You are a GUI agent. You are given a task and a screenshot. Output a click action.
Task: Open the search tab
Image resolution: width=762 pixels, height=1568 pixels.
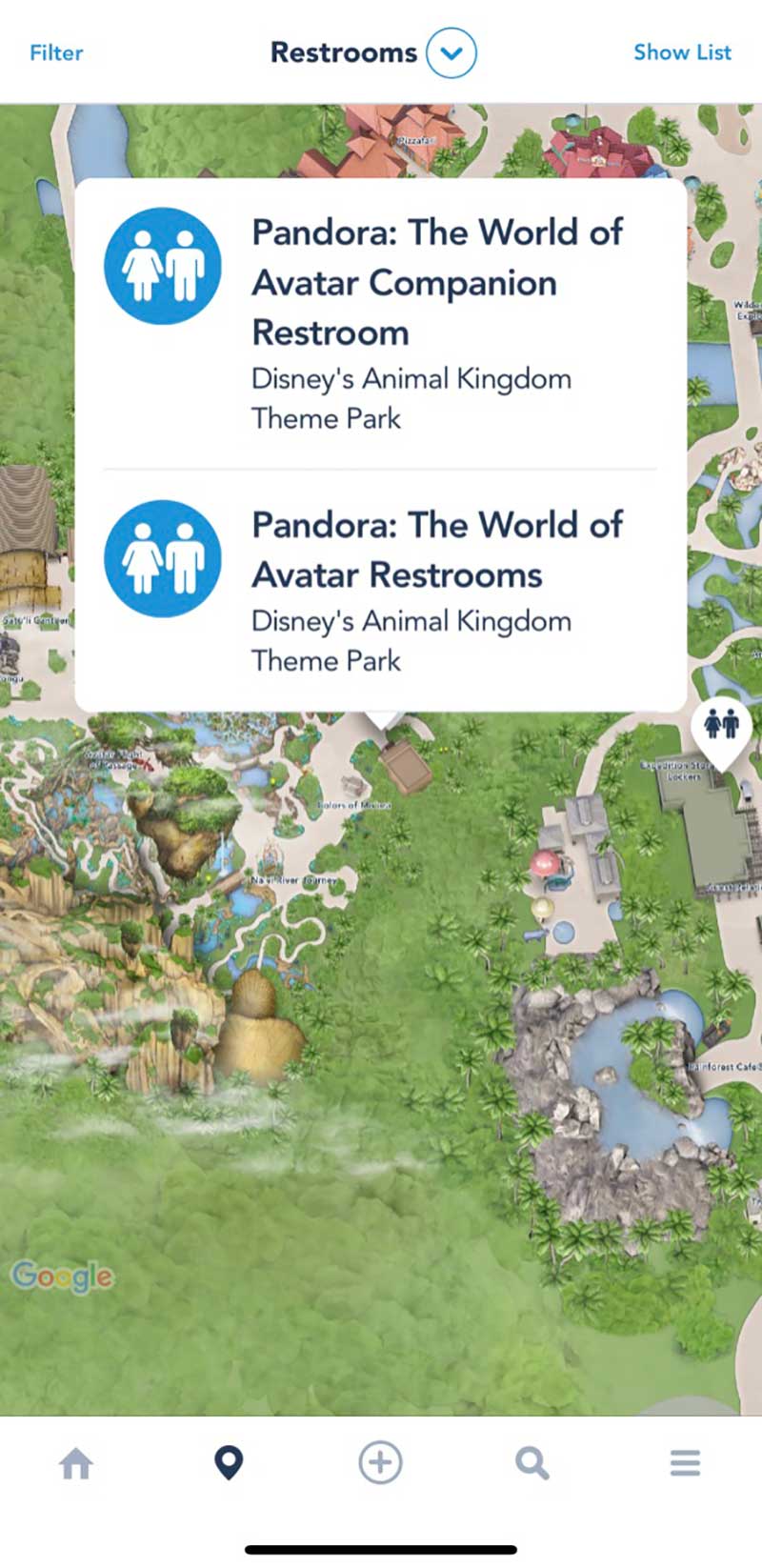532,1463
